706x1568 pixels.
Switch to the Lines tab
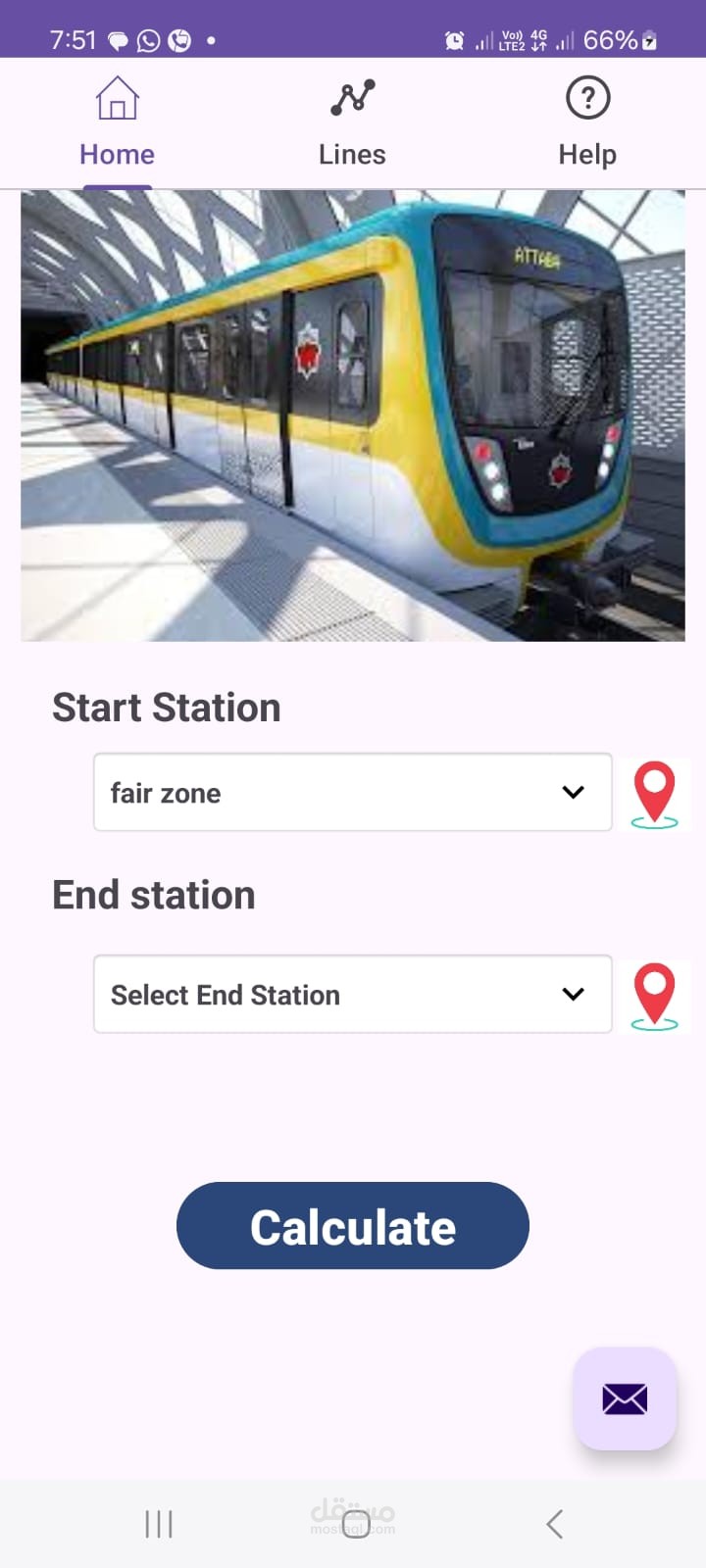[x=352, y=123]
